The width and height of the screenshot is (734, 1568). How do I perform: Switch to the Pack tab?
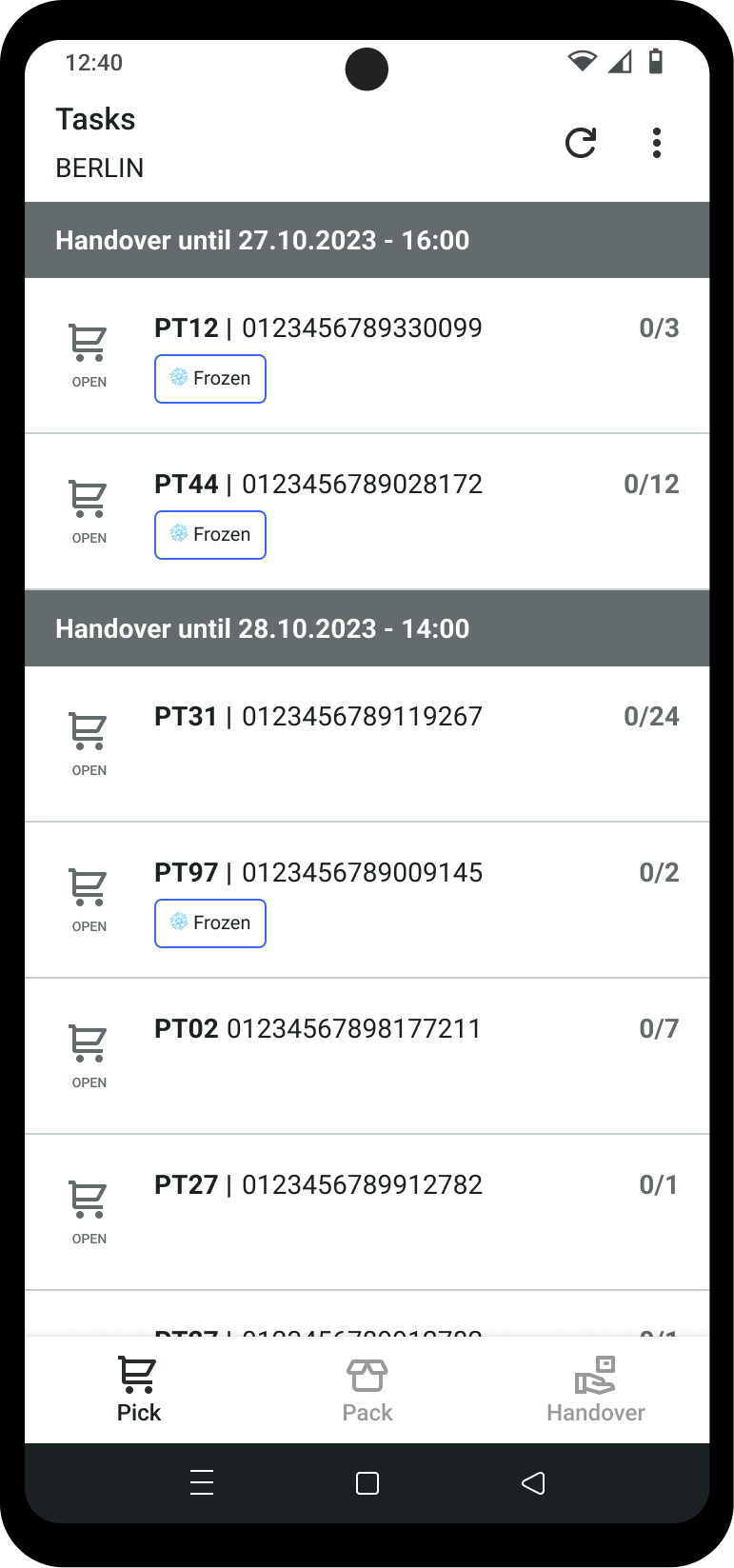pos(367,1390)
